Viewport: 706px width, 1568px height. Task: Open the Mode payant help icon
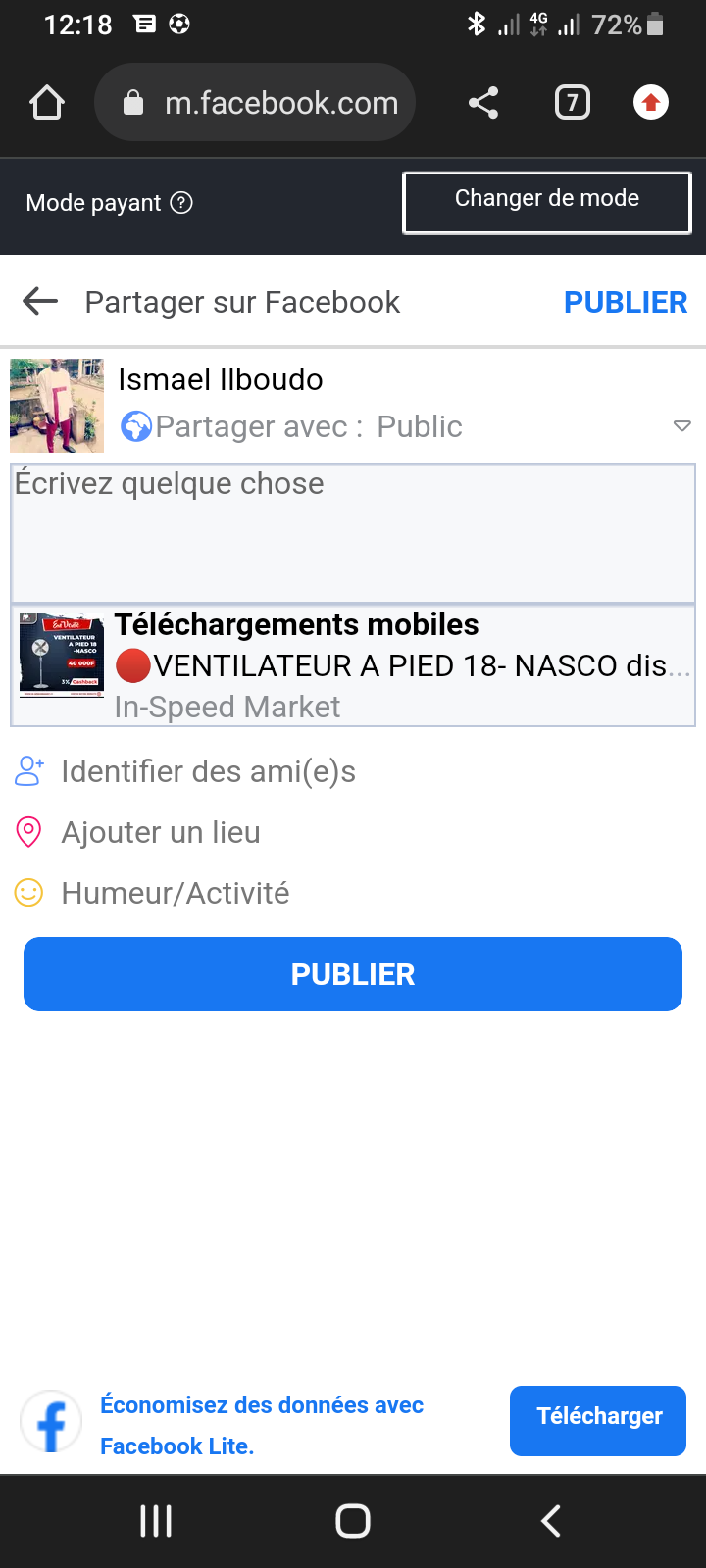pyautogui.click(x=181, y=203)
